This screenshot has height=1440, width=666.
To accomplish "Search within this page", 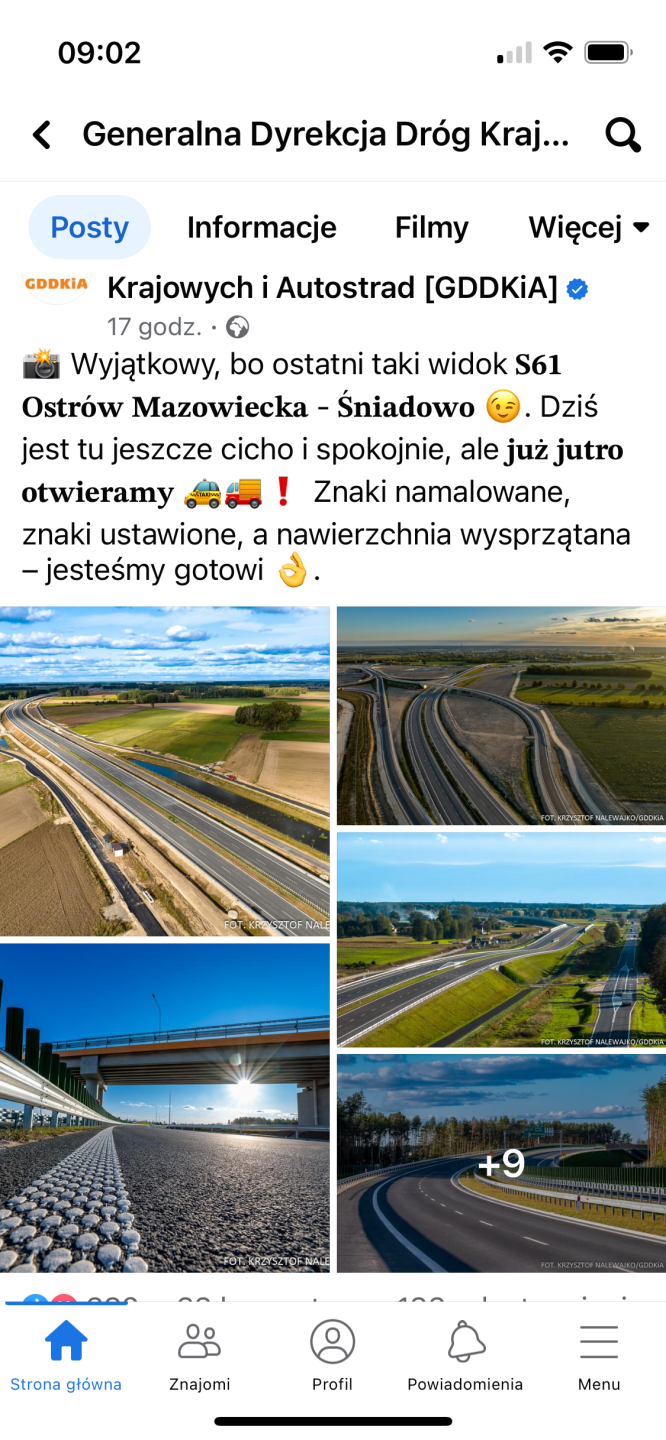I will (622, 134).
